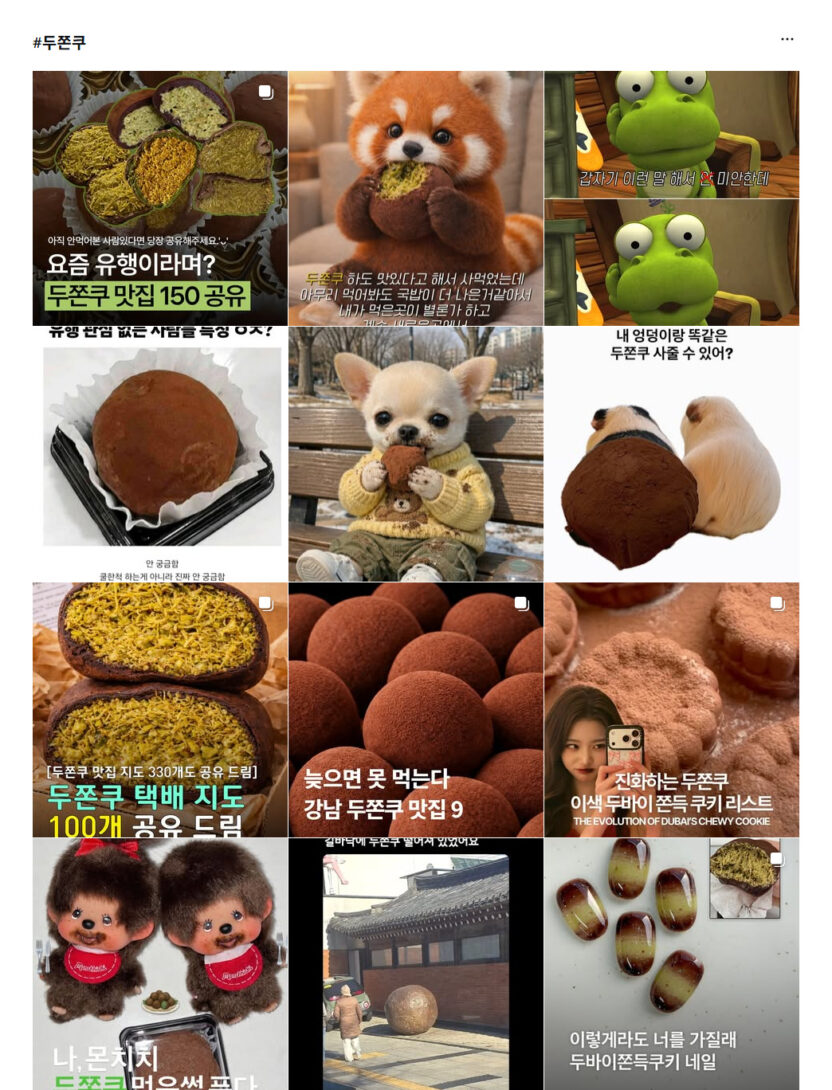Open the 두쫀쿠 택배 지도 100개 공유 post

coord(160,710)
